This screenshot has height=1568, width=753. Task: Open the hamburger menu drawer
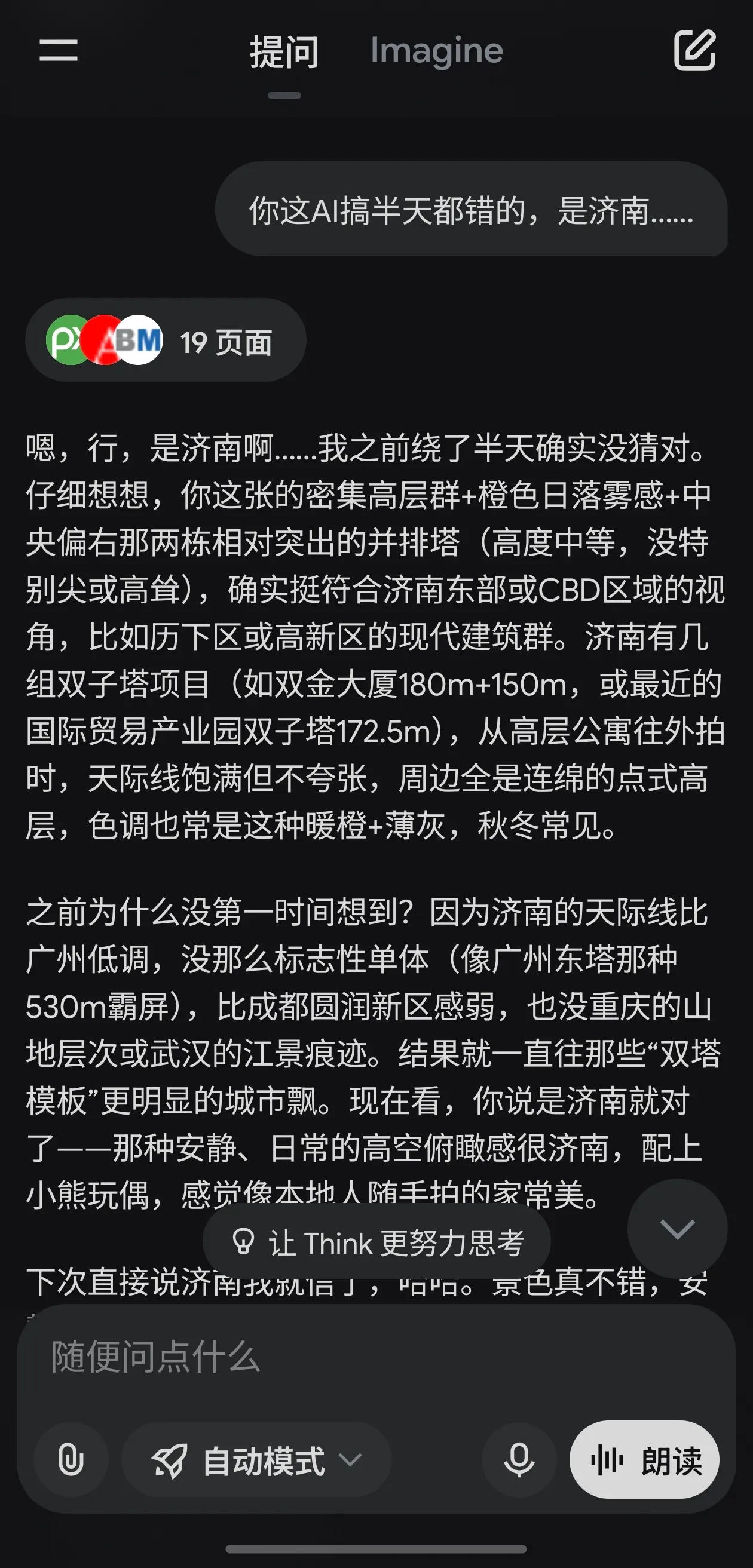pyautogui.click(x=59, y=50)
